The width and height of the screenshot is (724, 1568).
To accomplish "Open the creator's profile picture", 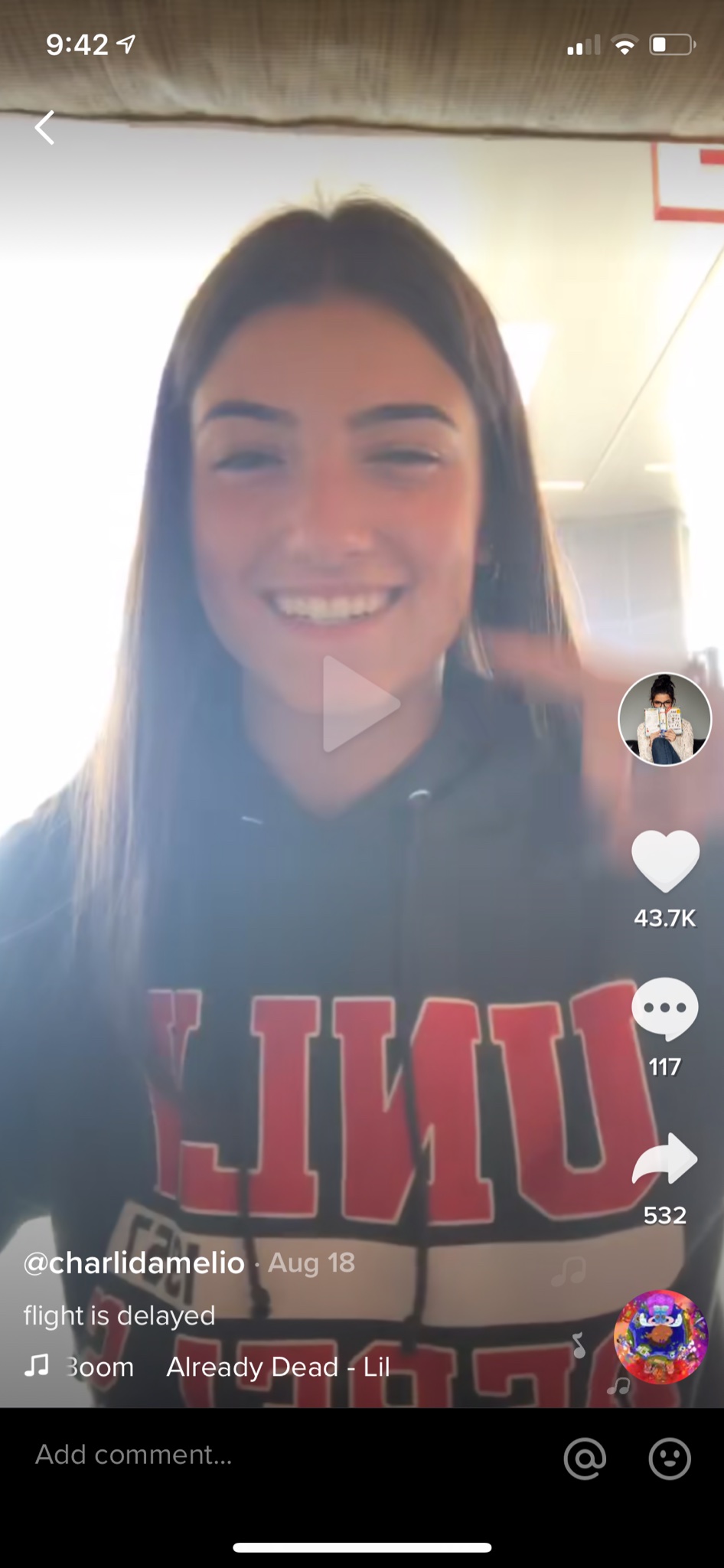I will coord(664,719).
